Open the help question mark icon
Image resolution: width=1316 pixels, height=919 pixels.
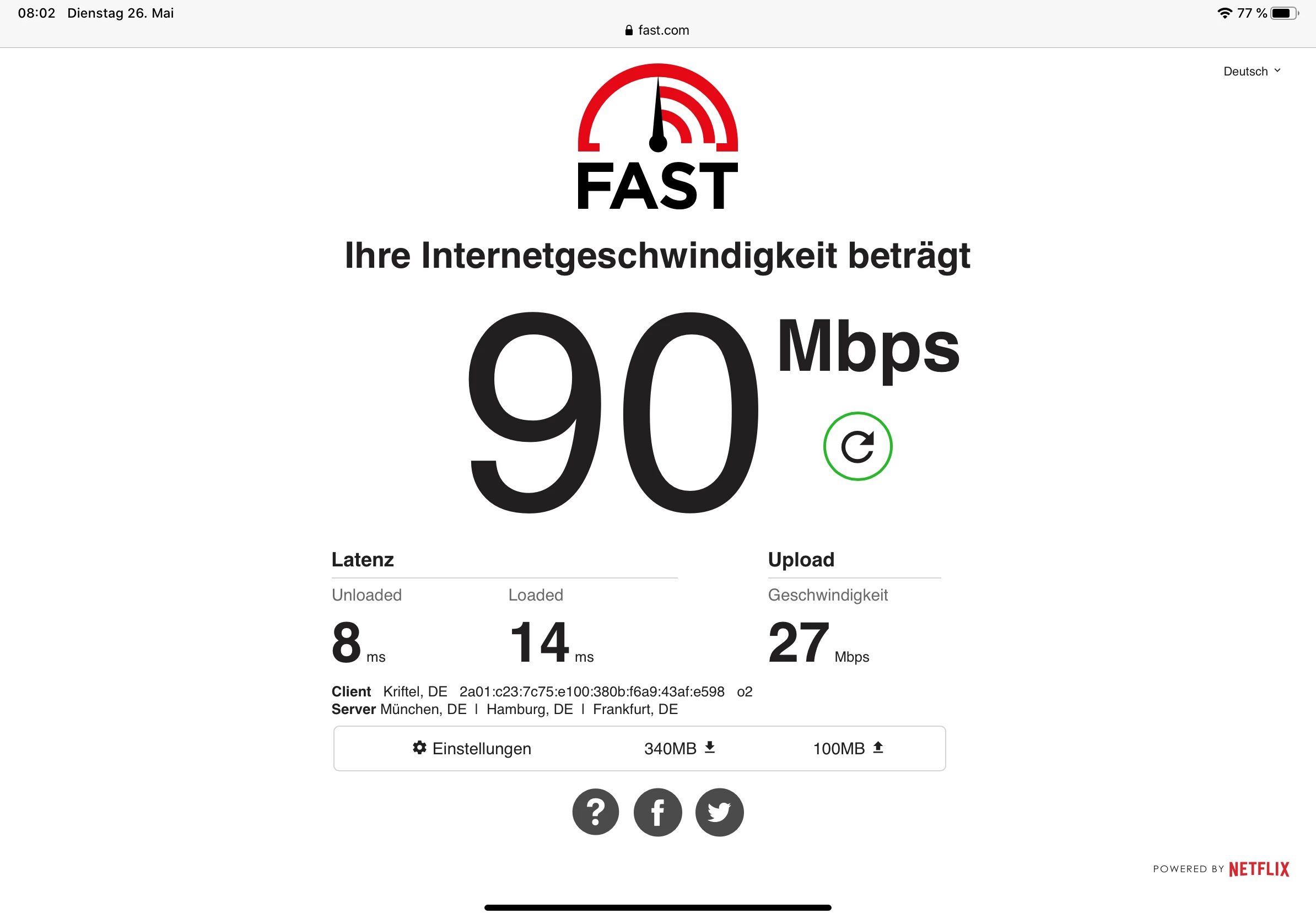point(596,812)
